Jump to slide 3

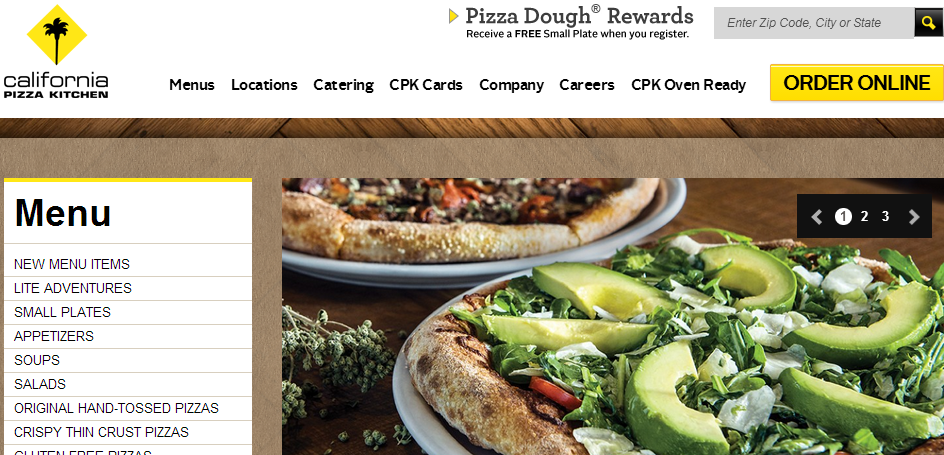click(885, 216)
